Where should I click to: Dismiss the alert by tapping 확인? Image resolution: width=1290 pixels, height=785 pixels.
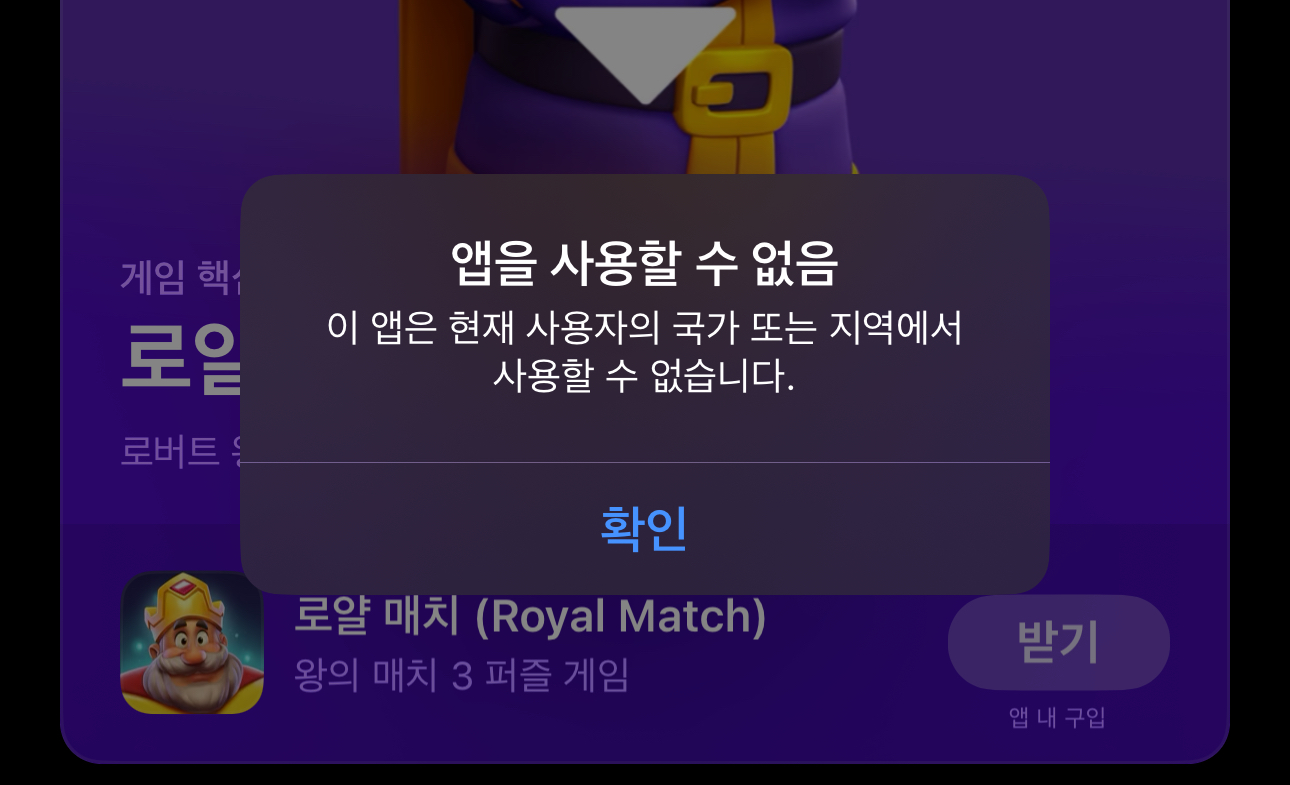coord(644,529)
